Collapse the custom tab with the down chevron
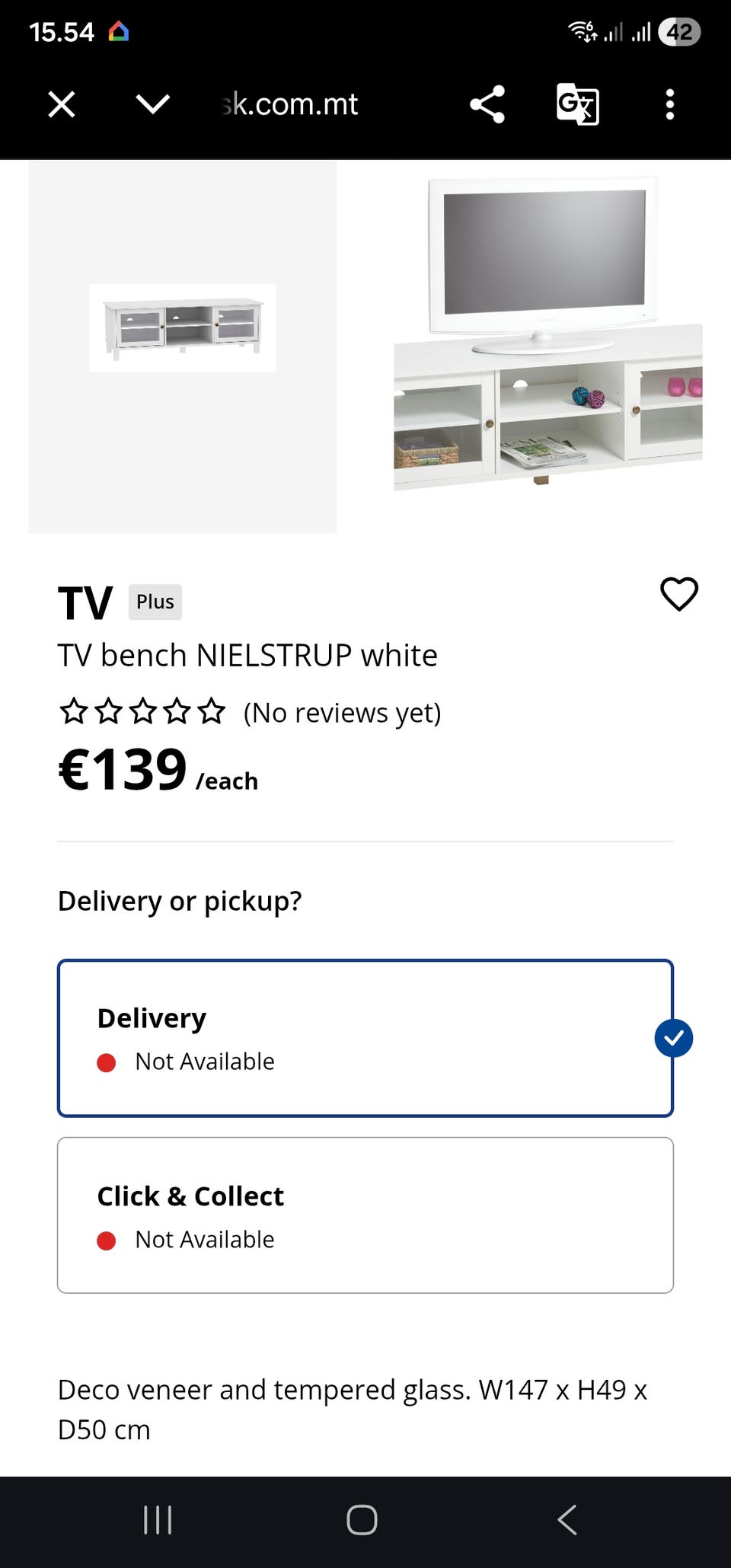The image size is (731, 1568). [152, 104]
